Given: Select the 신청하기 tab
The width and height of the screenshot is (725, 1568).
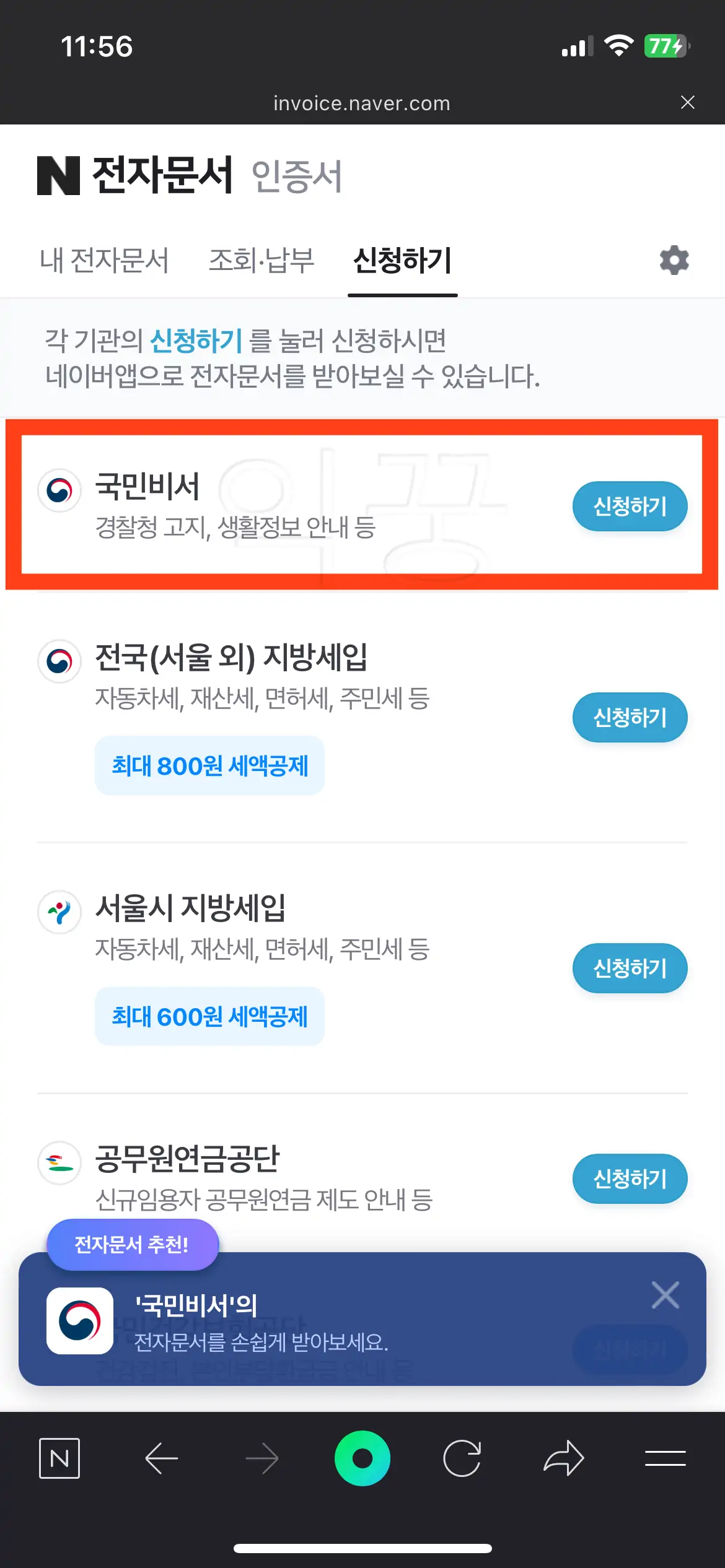Looking at the screenshot, I should click(403, 261).
